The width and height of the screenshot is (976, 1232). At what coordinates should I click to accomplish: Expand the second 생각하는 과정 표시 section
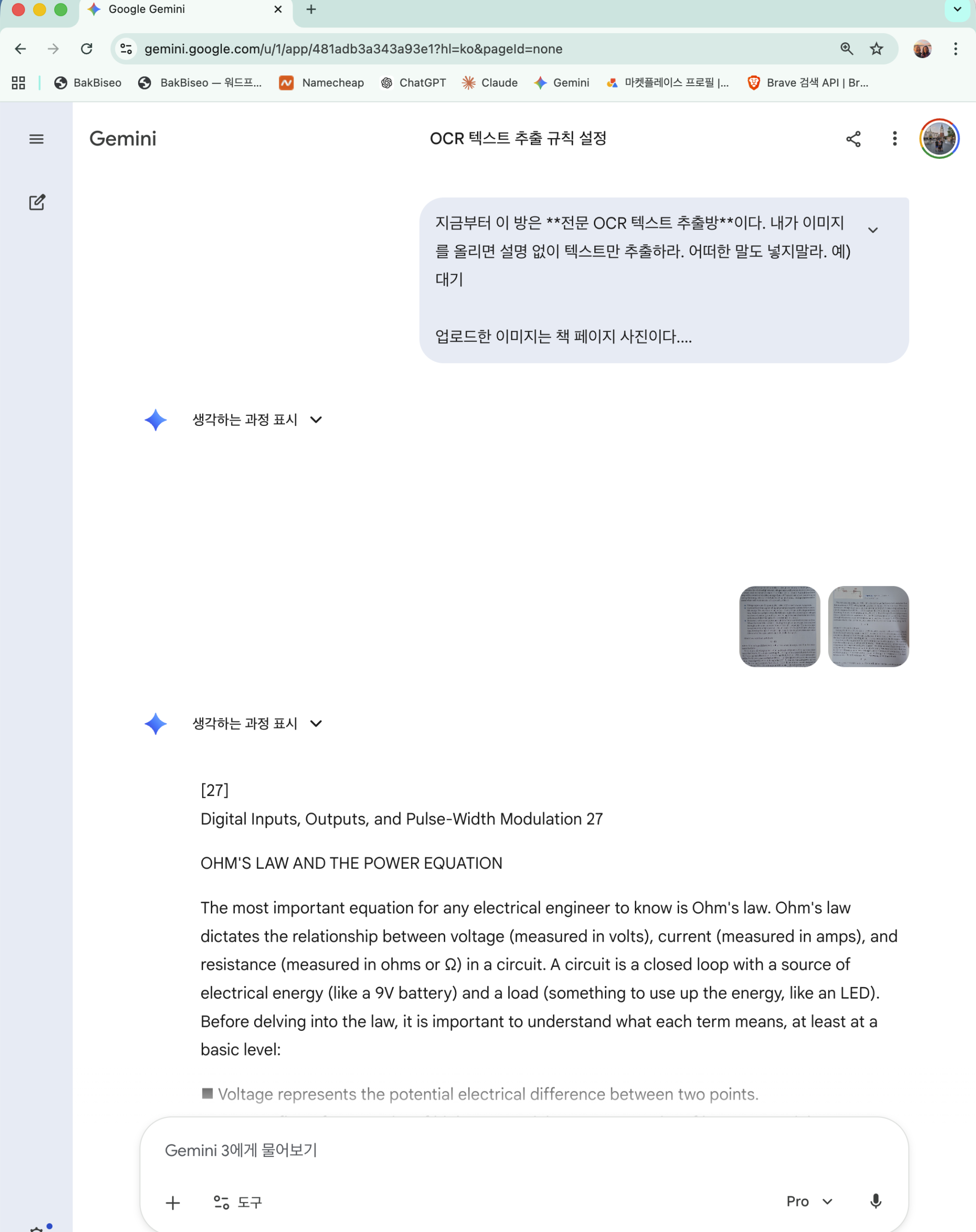click(x=315, y=724)
